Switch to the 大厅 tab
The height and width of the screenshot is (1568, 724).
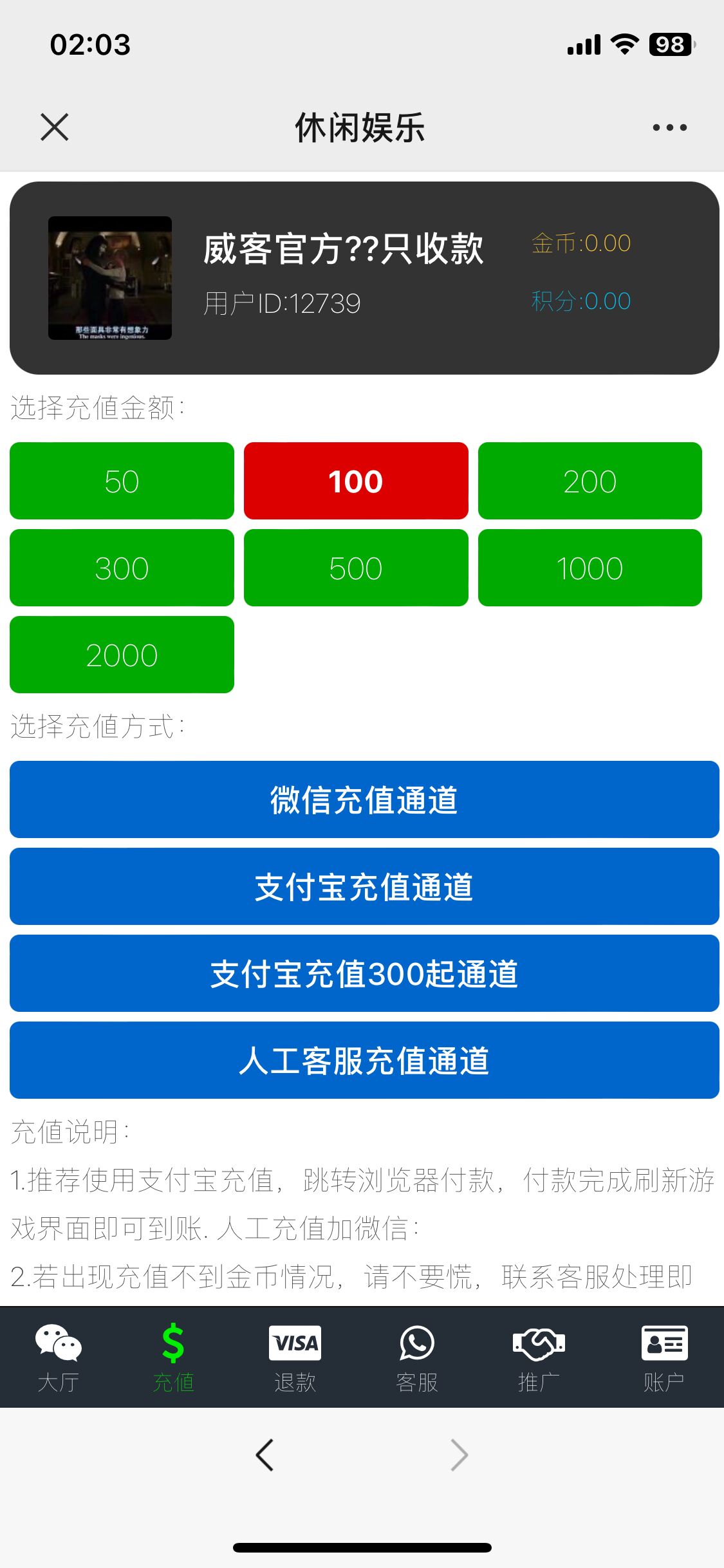tap(59, 1358)
